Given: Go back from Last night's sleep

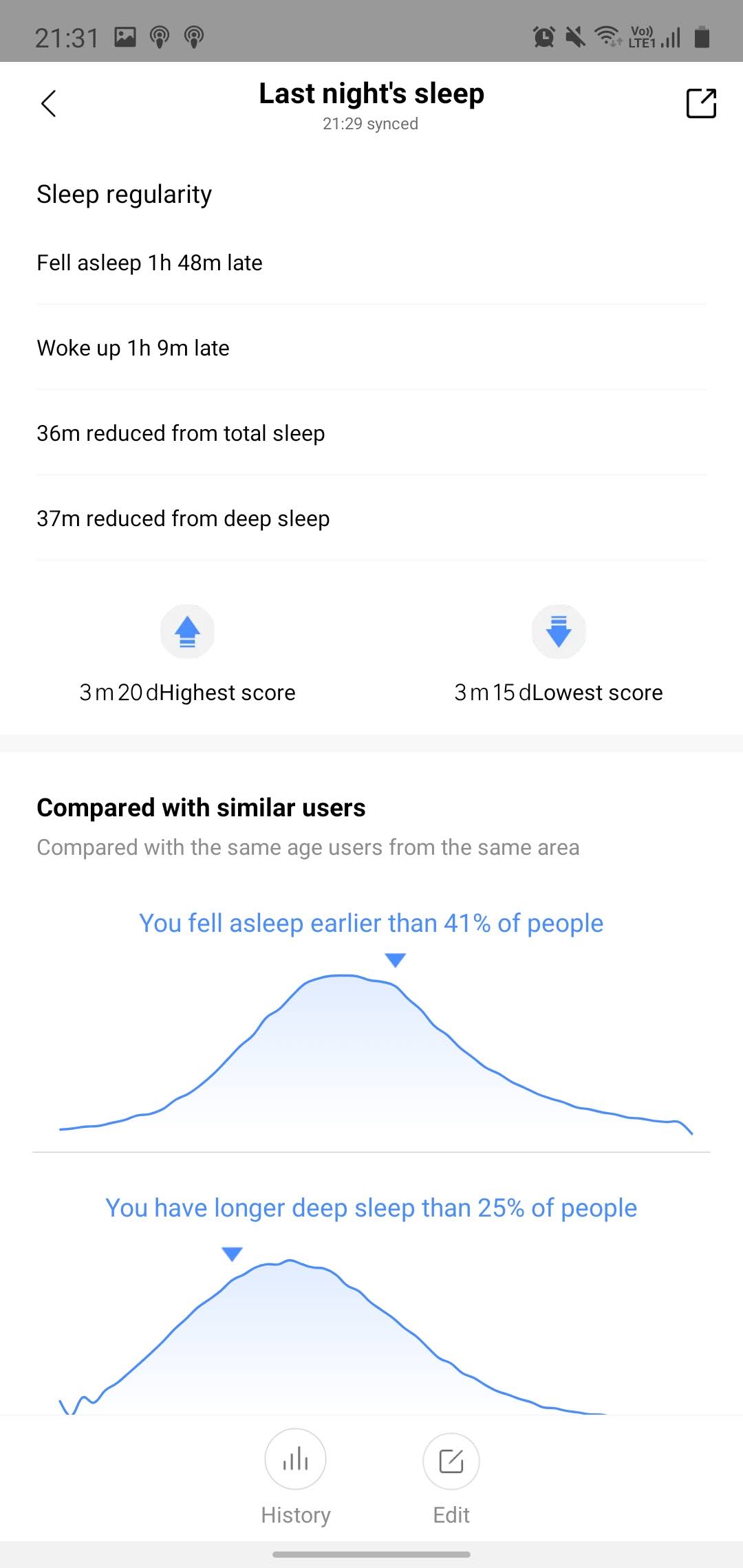Looking at the screenshot, I should pos(48,104).
